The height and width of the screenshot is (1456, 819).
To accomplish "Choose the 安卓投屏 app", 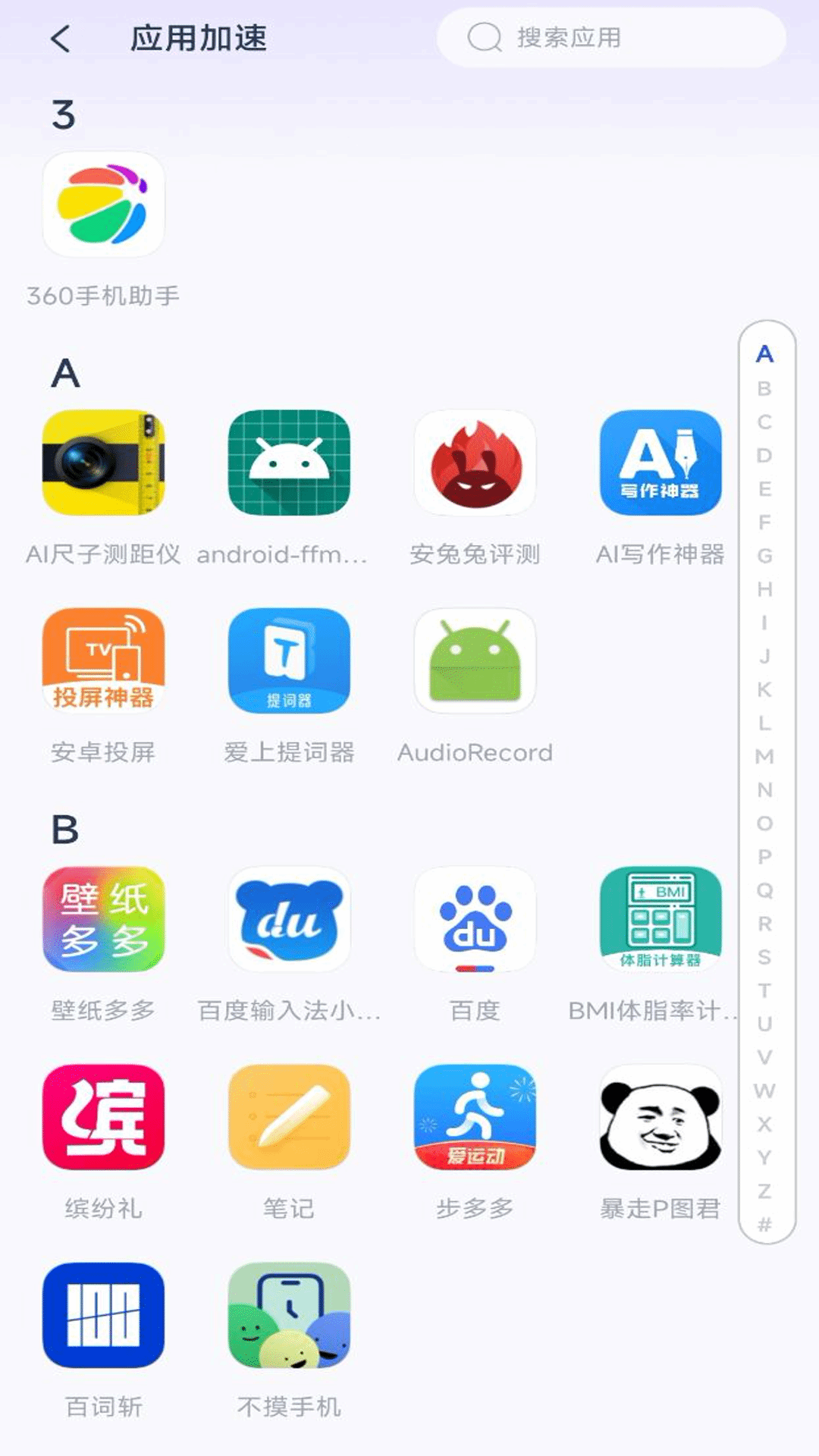I will (103, 661).
